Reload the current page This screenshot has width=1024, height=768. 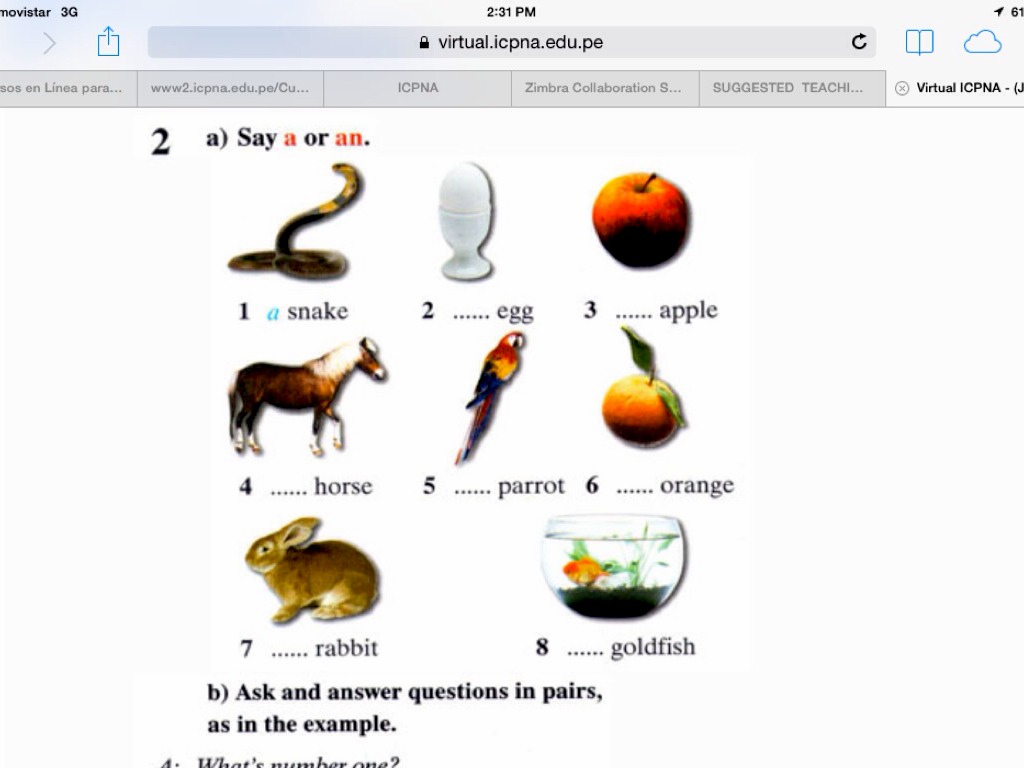[x=859, y=42]
